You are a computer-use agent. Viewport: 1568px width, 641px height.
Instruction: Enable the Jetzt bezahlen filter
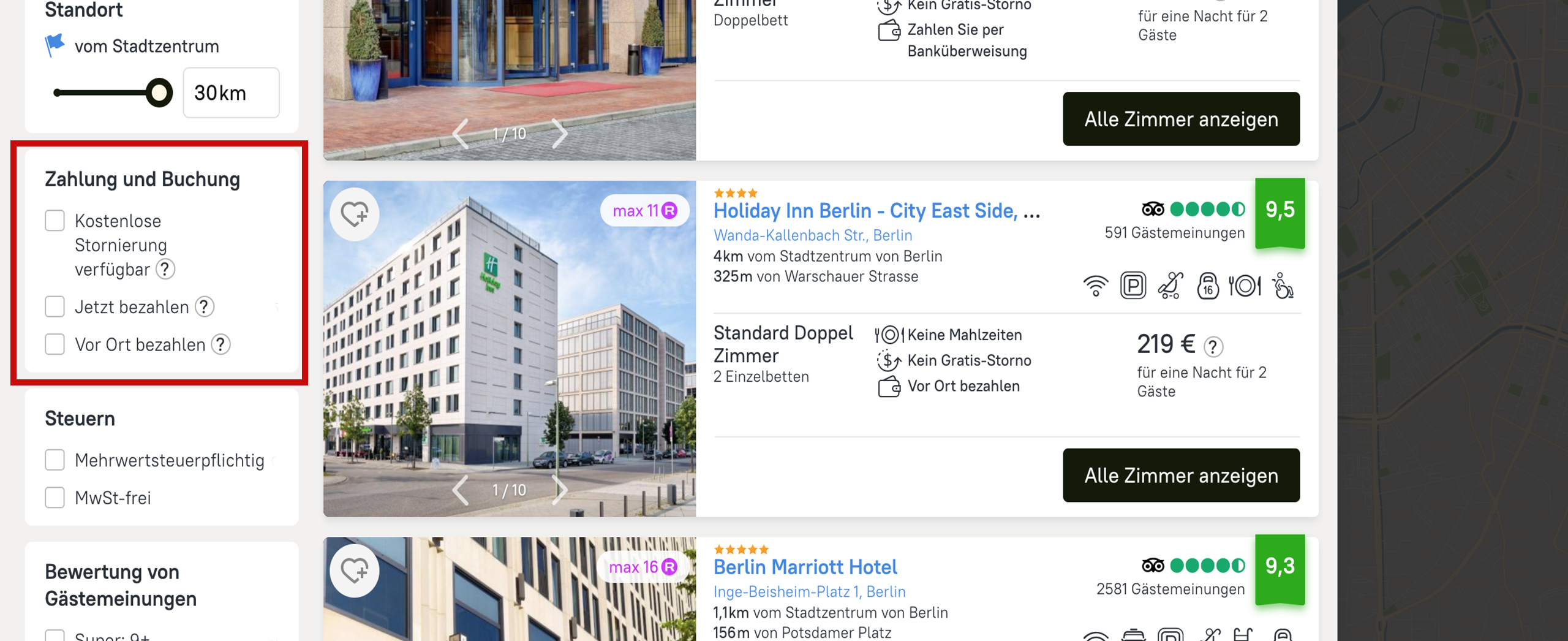pos(55,306)
